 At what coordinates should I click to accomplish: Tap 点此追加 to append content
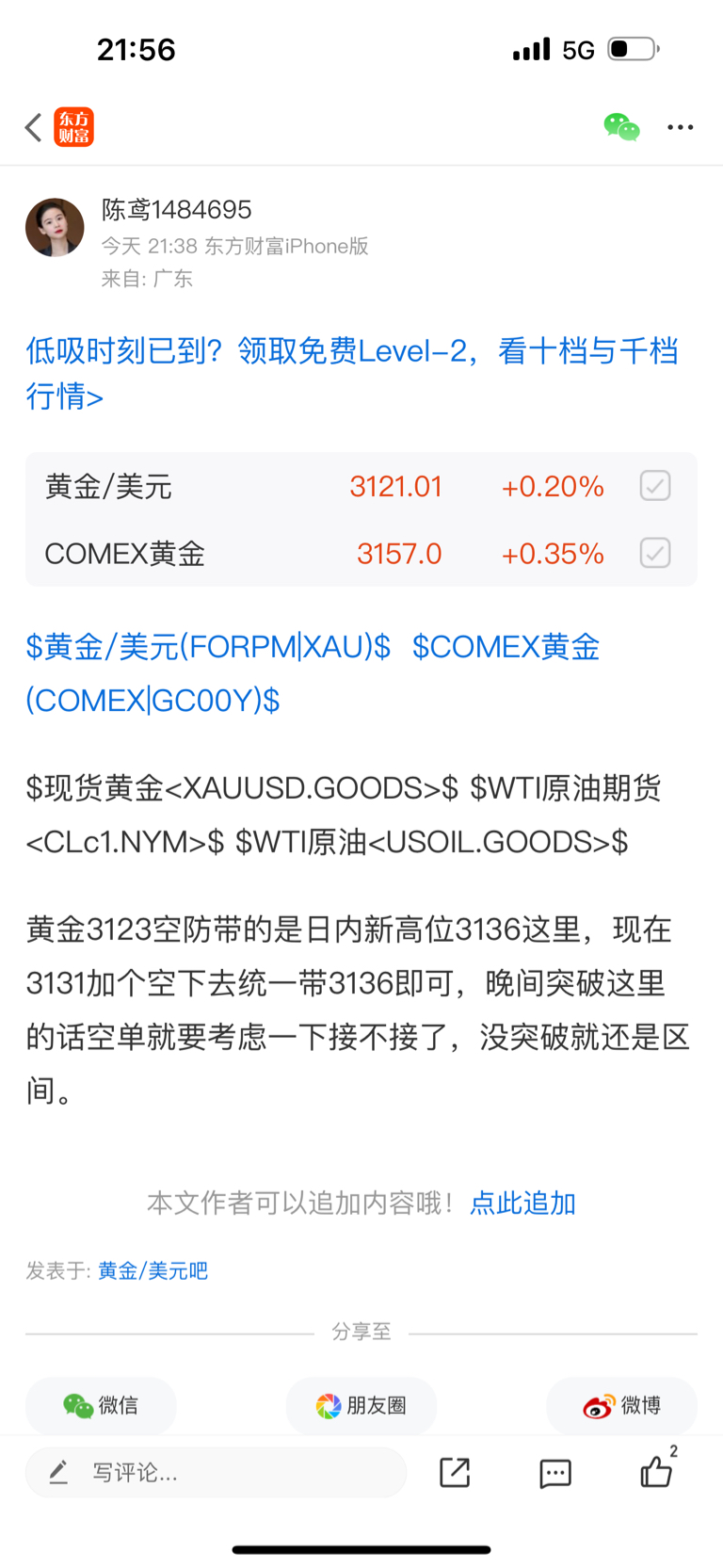[x=522, y=1203]
